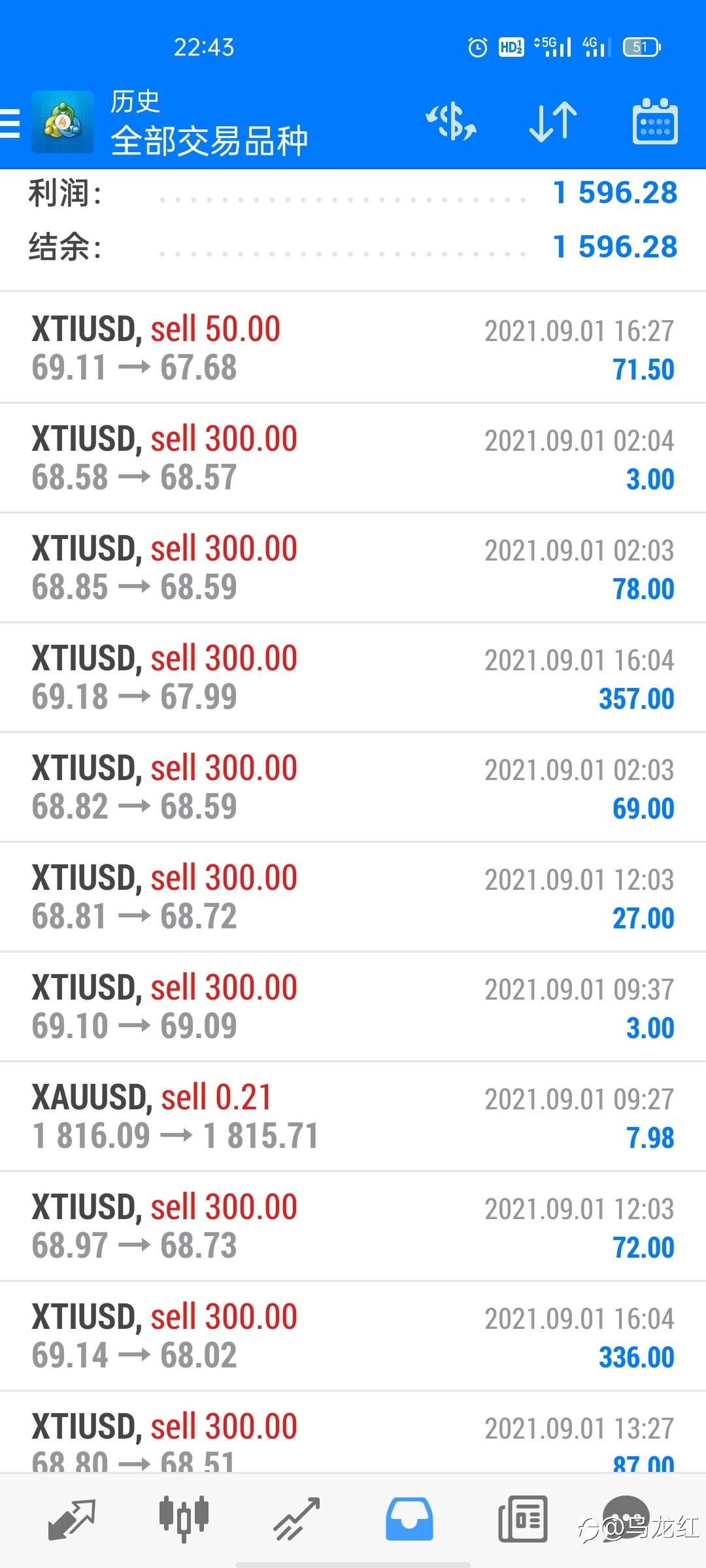This screenshot has height=1568, width=706.
Task: Go to the Trade tab
Action: click(x=296, y=1518)
